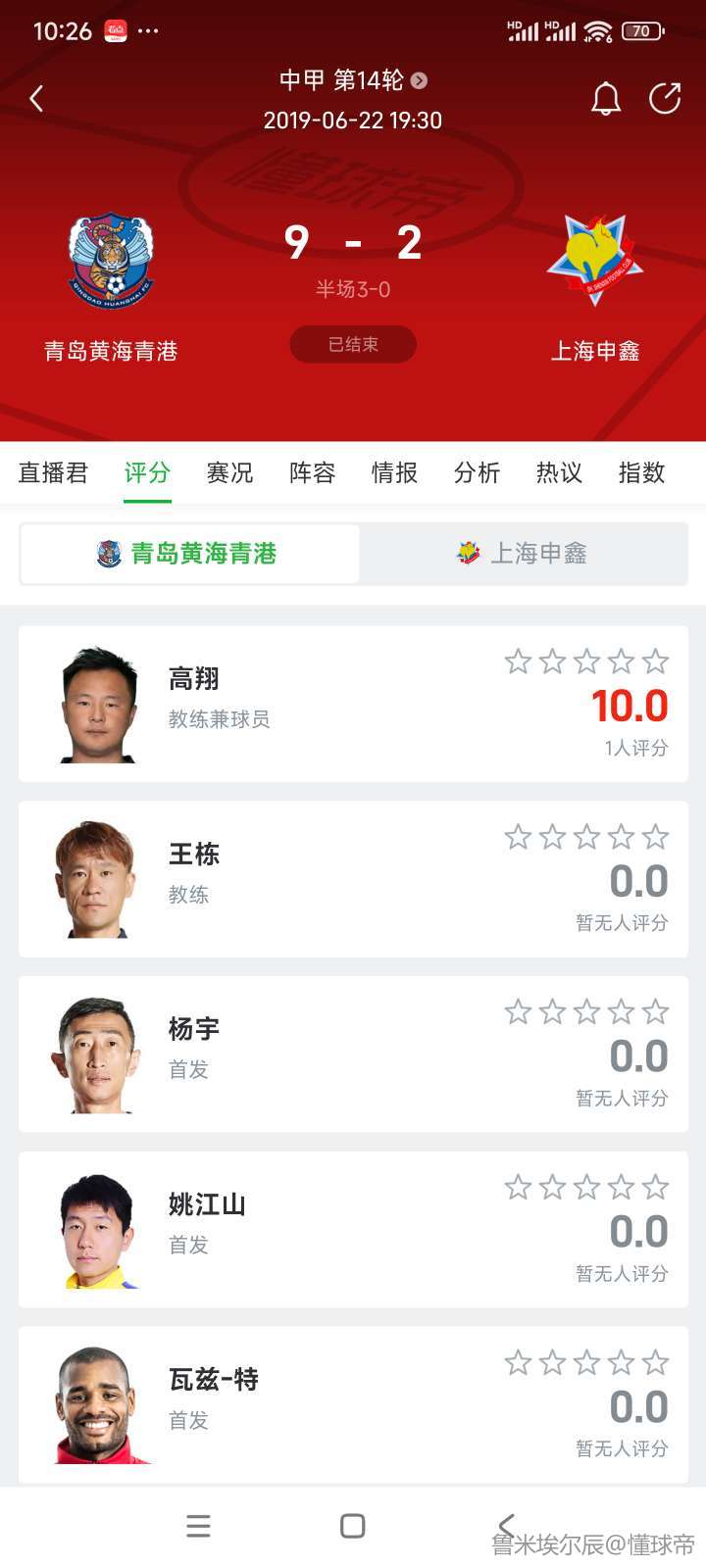Select the 情报 tab

pos(394,472)
